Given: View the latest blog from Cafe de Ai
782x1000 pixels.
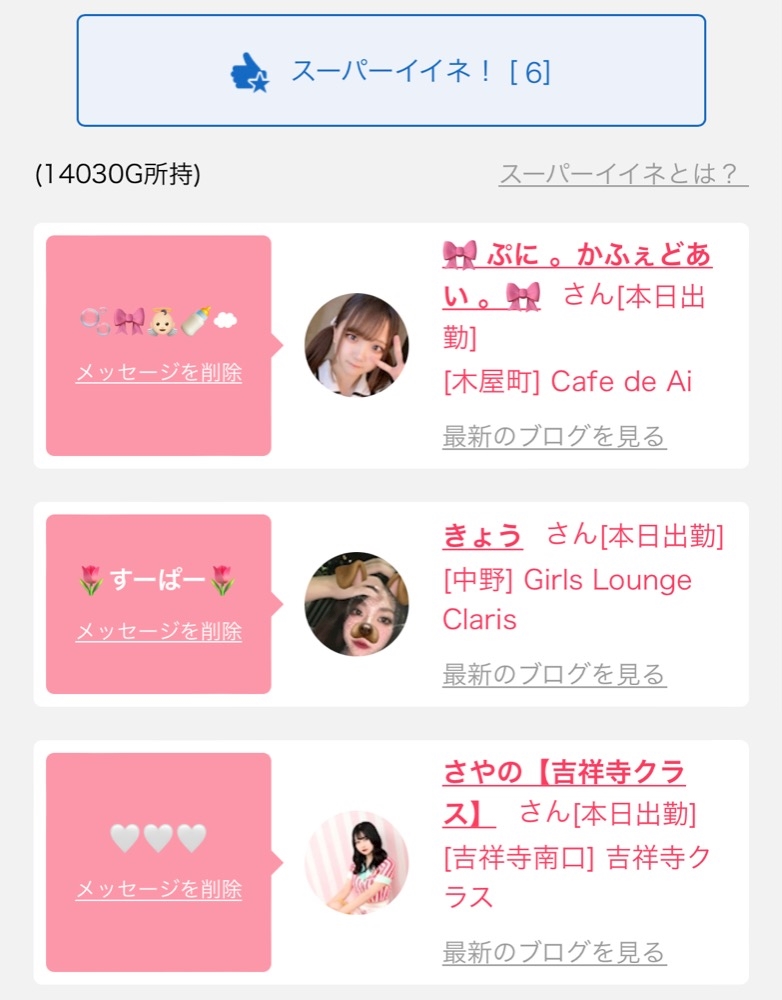Looking at the screenshot, I should coord(554,436).
